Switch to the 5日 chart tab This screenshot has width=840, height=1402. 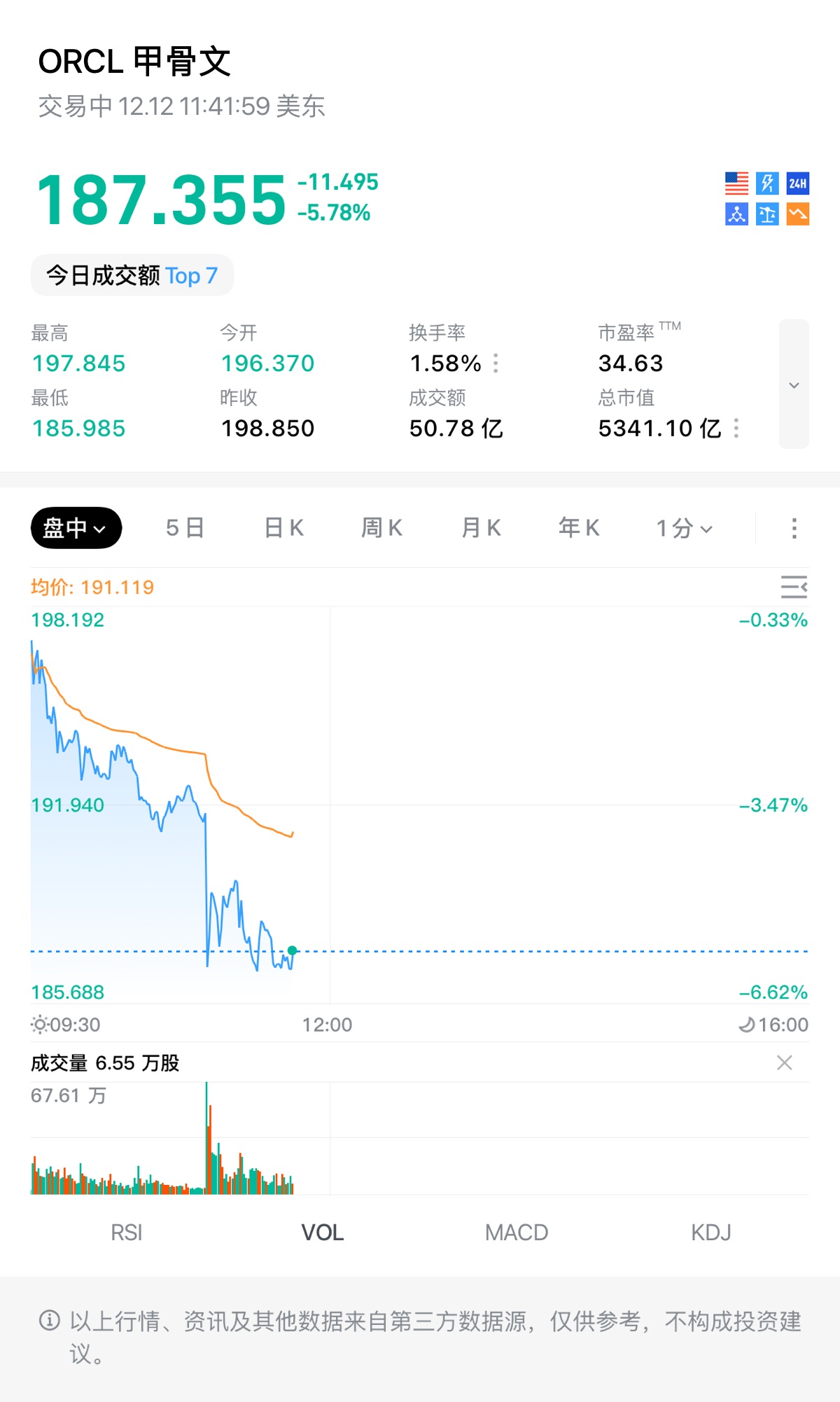pos(185,528)
